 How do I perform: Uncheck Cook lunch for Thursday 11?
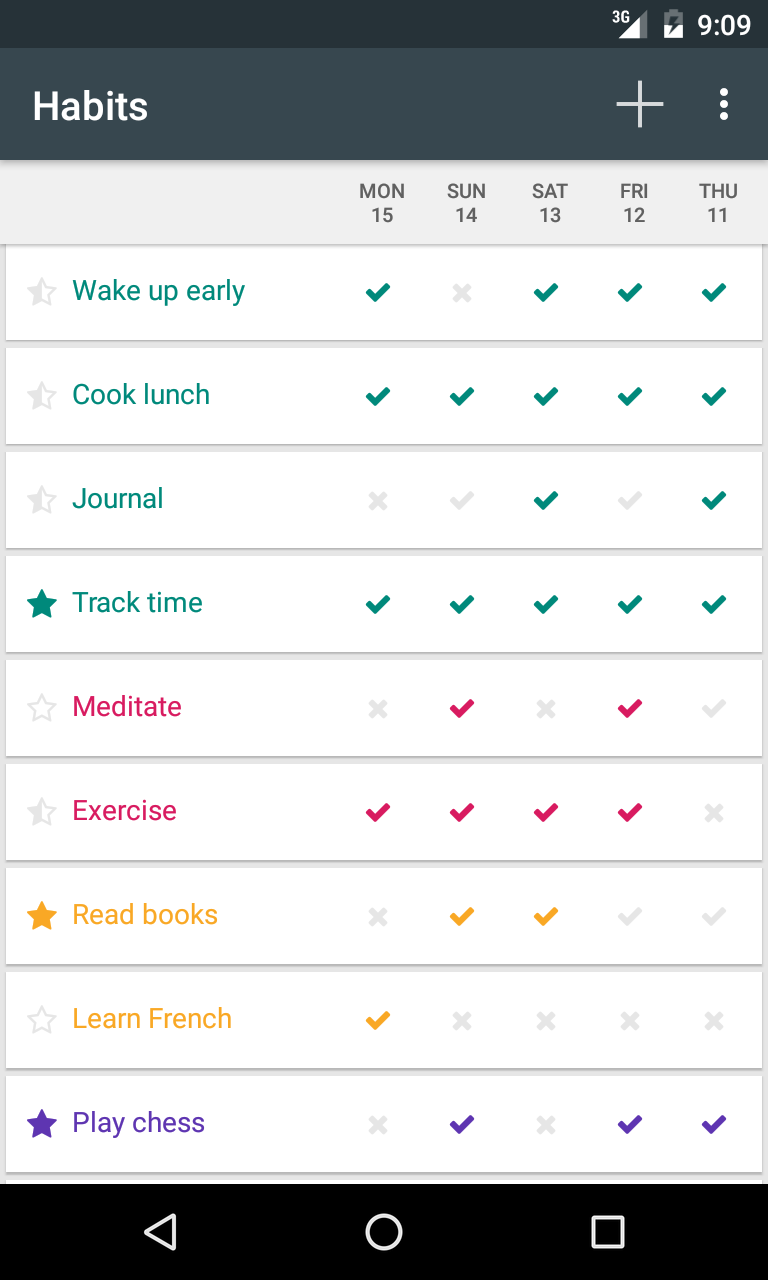pos(714,397)
